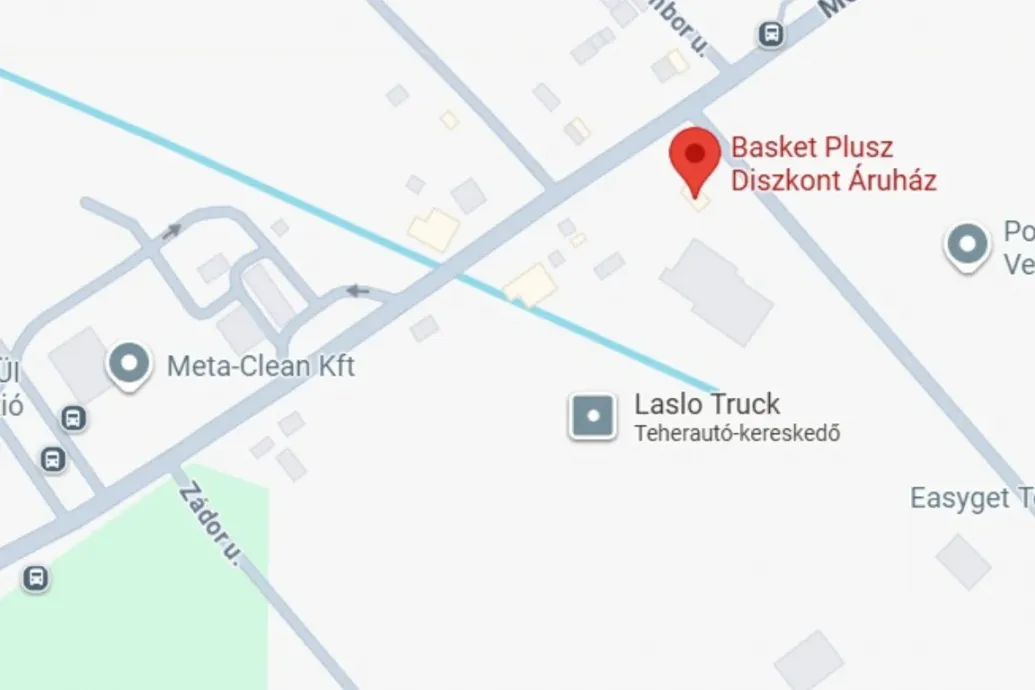Tap the red Basket Plusz Diszkont Áruház pin

[694, 157]
